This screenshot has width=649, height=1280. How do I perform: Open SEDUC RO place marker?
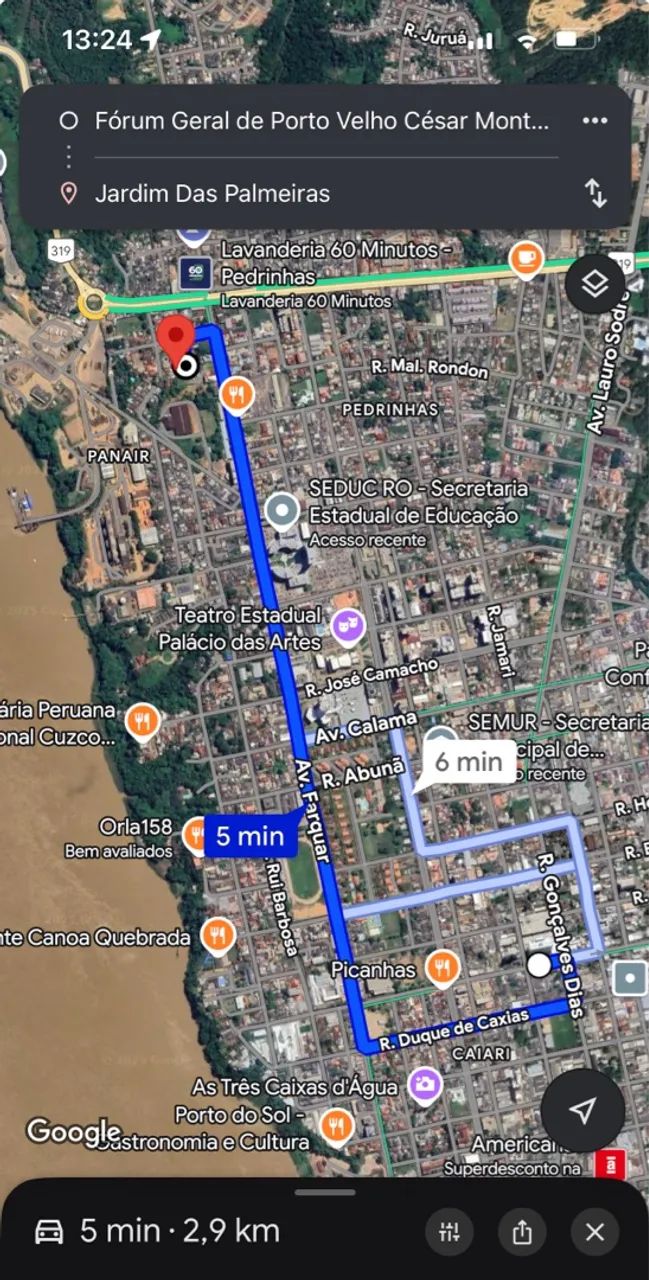pyautogui.click(x=282, y=512)
